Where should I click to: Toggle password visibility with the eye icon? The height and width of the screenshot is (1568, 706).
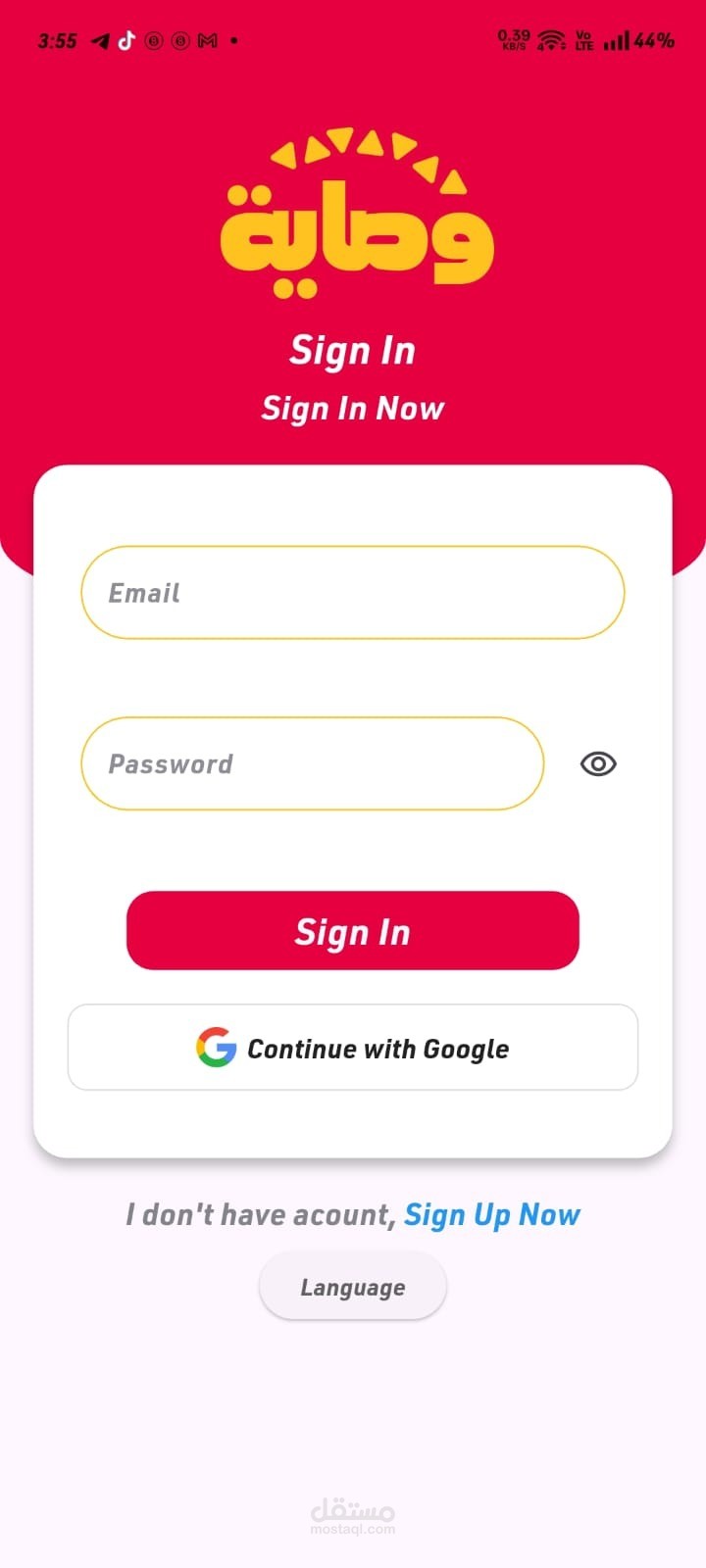point(597,763)
